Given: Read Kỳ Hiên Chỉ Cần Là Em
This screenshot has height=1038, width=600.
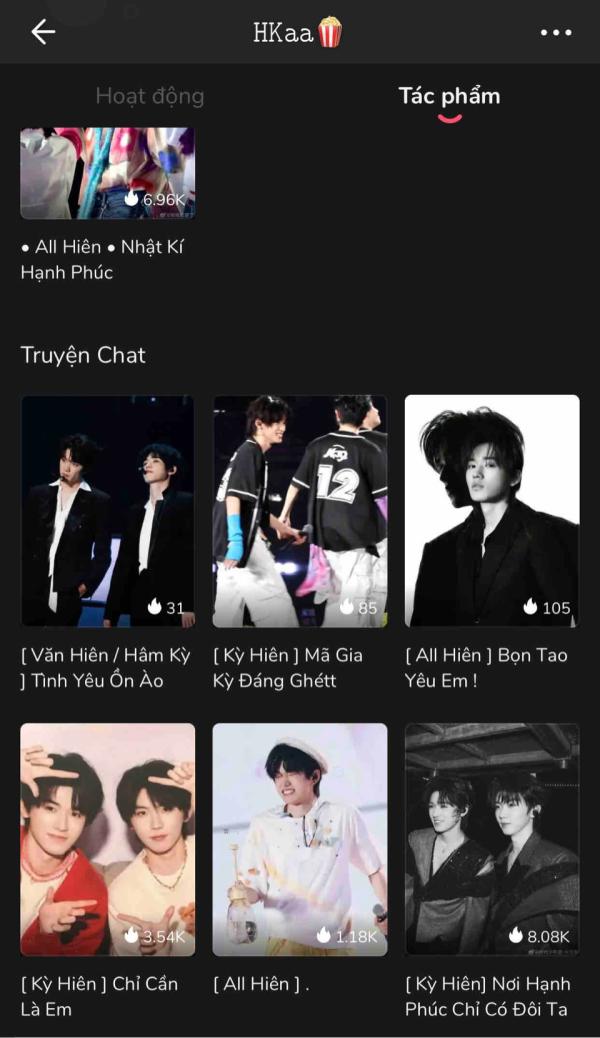Looking at the screenshot, I should coord(108,839).
